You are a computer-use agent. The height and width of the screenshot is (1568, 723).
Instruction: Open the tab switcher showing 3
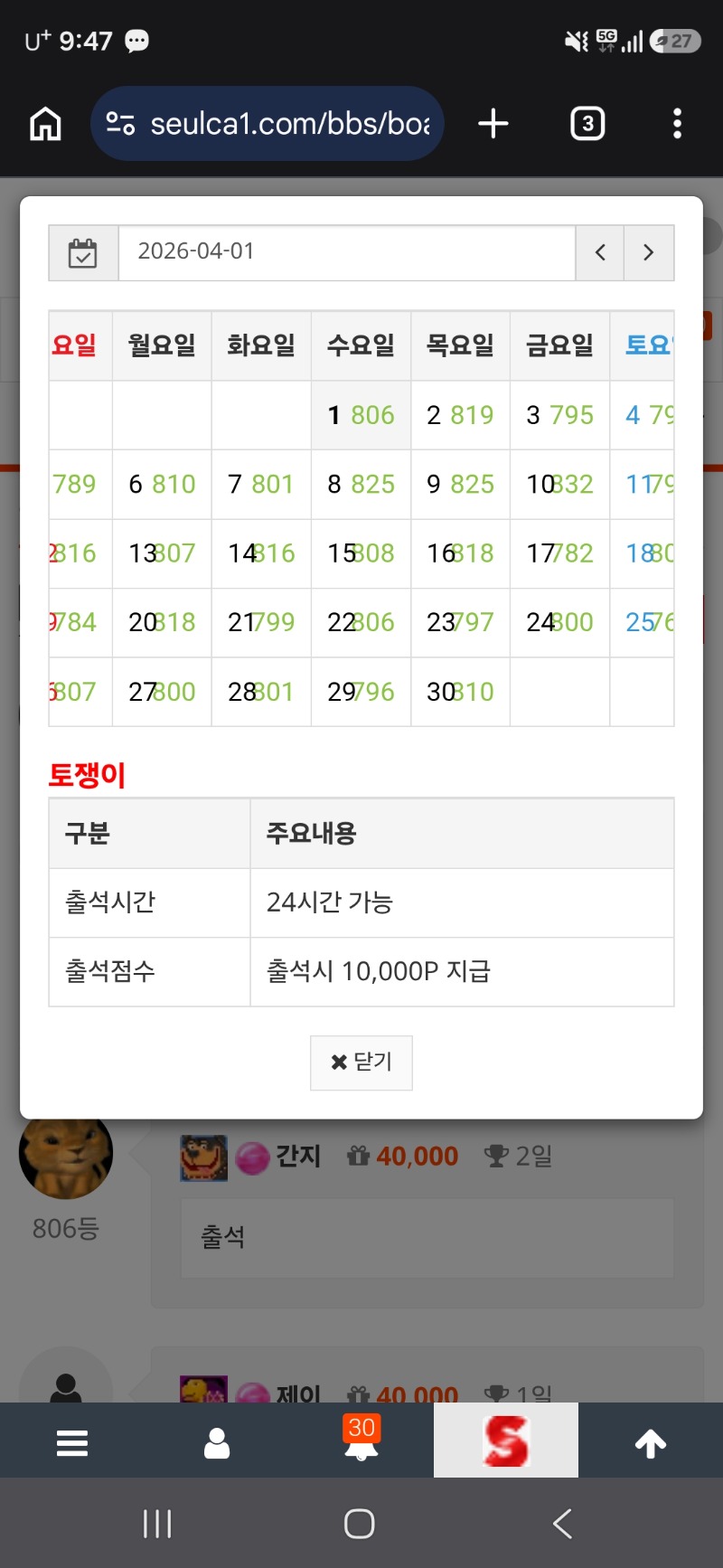(587, 124)
